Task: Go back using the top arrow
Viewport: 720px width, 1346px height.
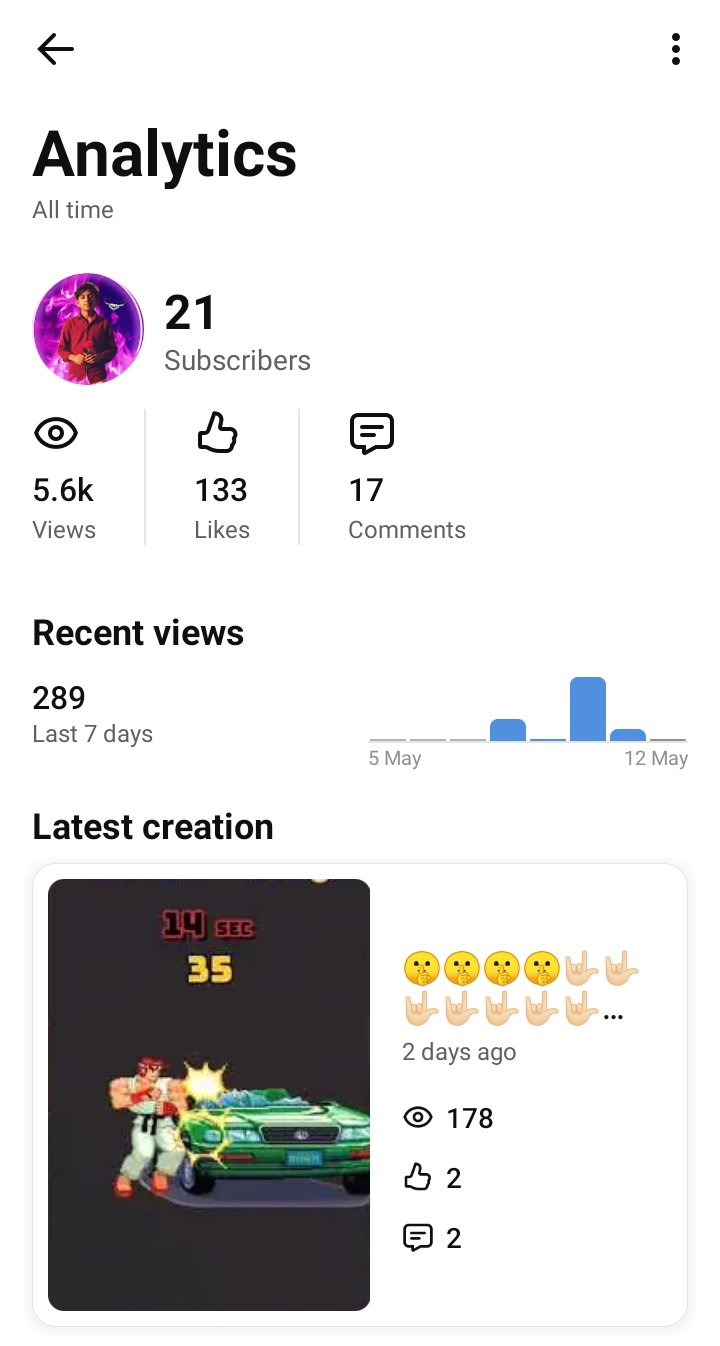Action: [x=55, y=49]
